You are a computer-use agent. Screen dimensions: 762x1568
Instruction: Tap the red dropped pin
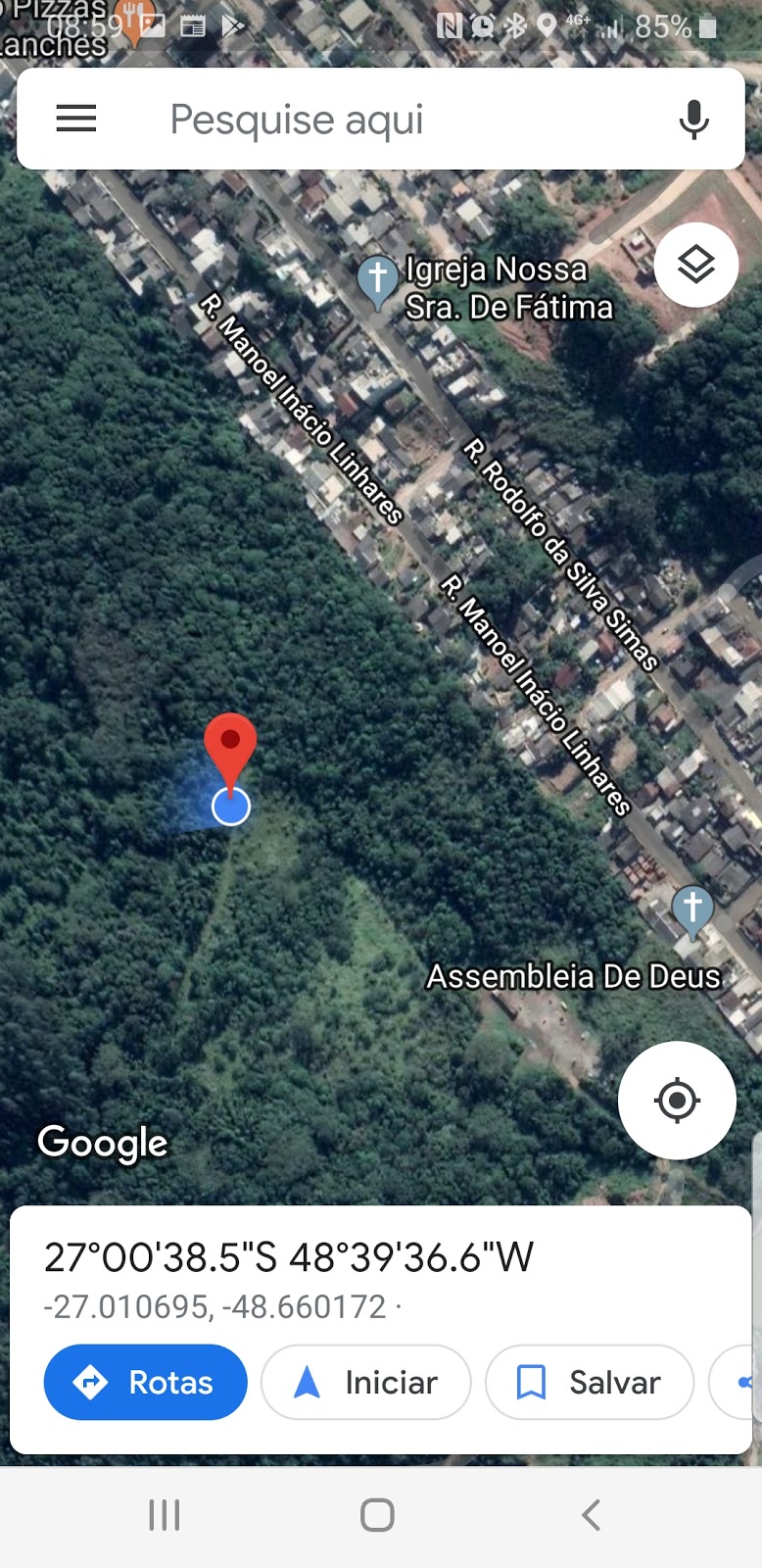(x=230, y=747)
